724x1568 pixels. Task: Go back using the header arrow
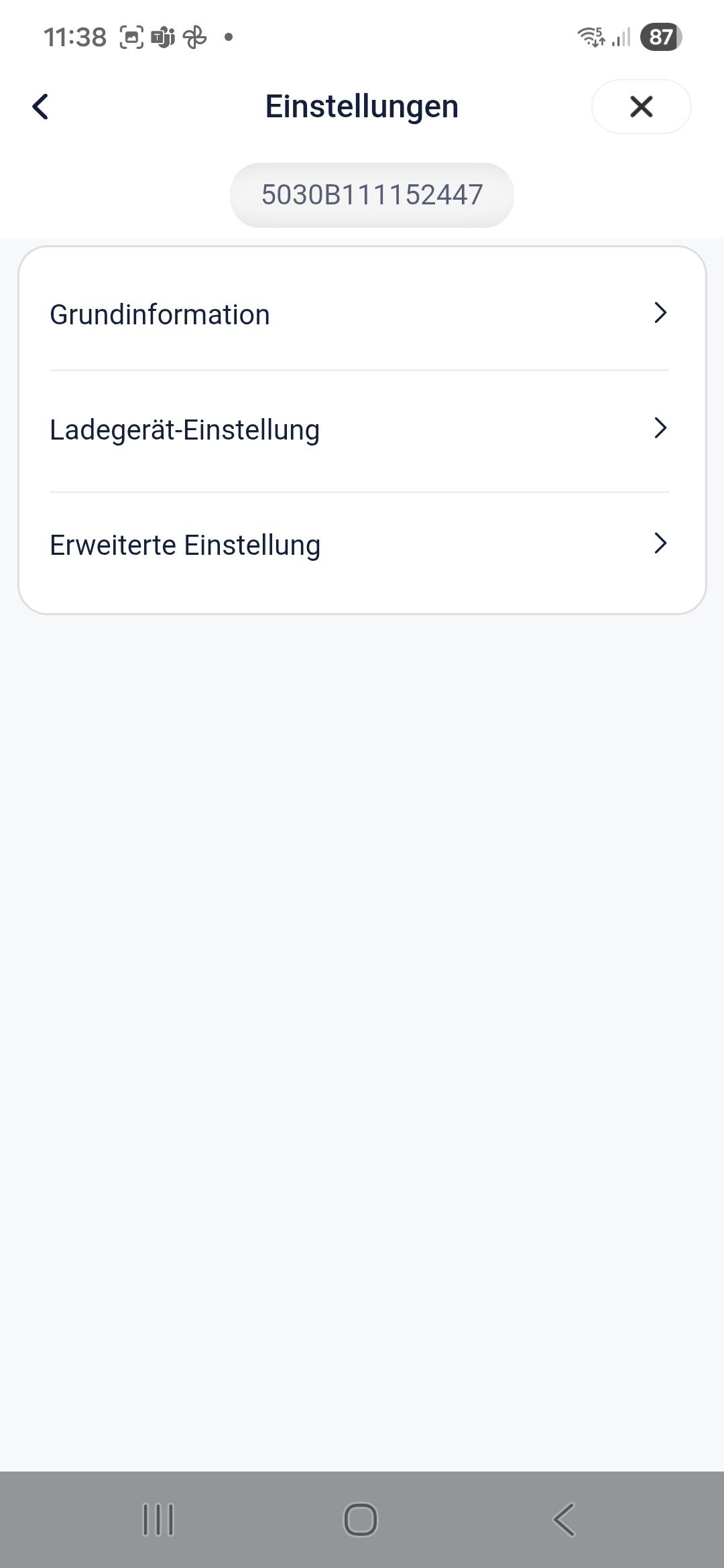pos(41,107)
